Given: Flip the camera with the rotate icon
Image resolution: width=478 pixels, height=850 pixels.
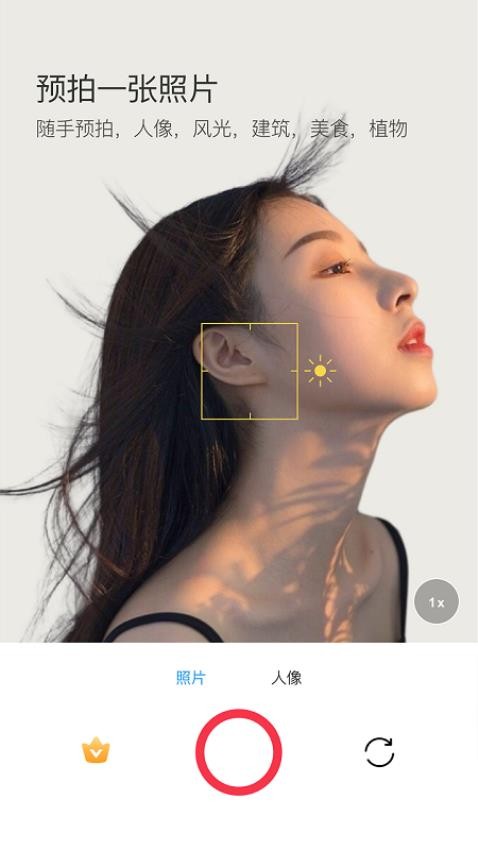Looking at the screenshot, I should [x=379, y=752].
